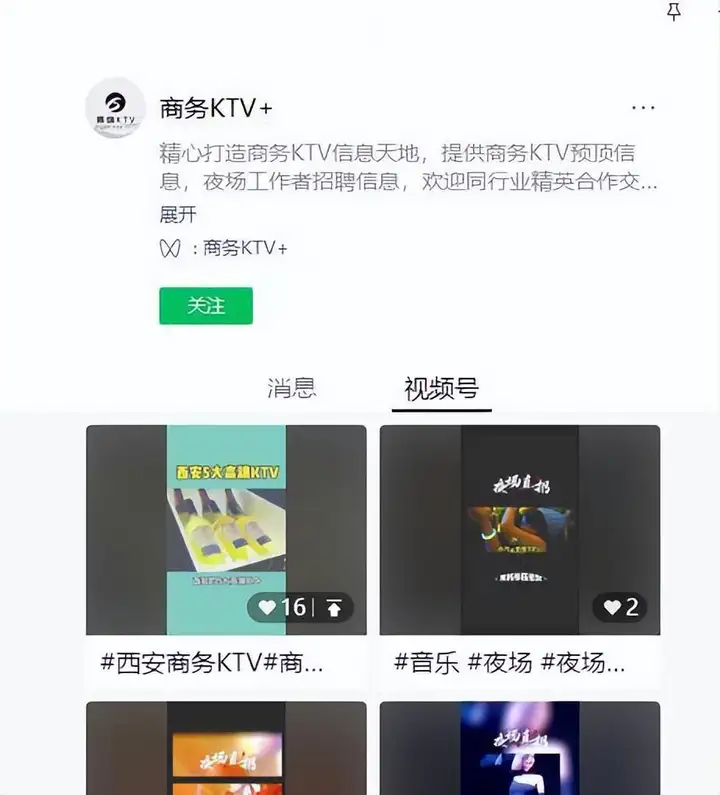Tap the green 关注 follow button
This screenshot has height=795, width=720.
[x=206, y=306]
